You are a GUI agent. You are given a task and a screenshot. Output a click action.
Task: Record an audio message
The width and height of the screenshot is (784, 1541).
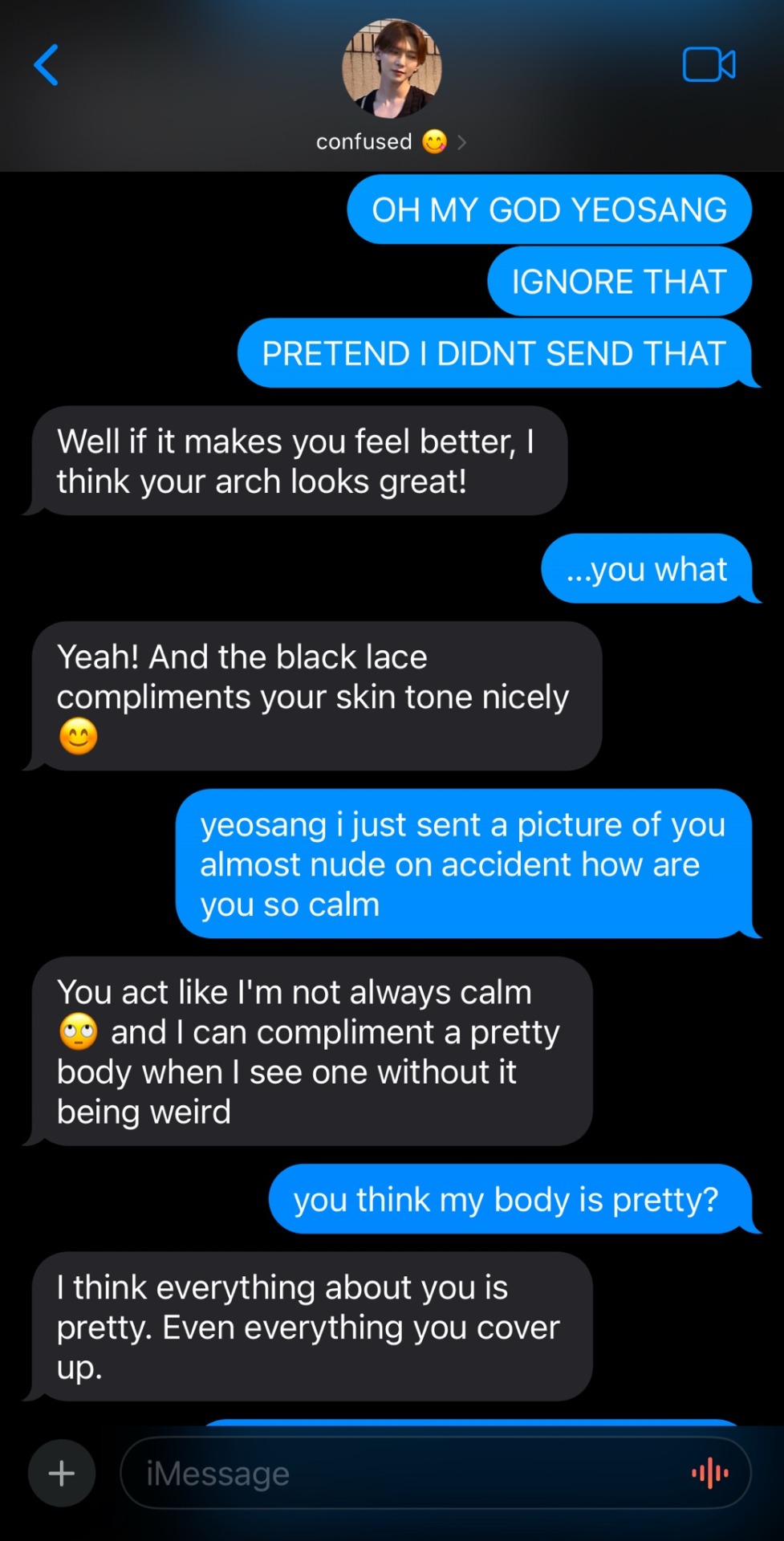(710, 1473)
